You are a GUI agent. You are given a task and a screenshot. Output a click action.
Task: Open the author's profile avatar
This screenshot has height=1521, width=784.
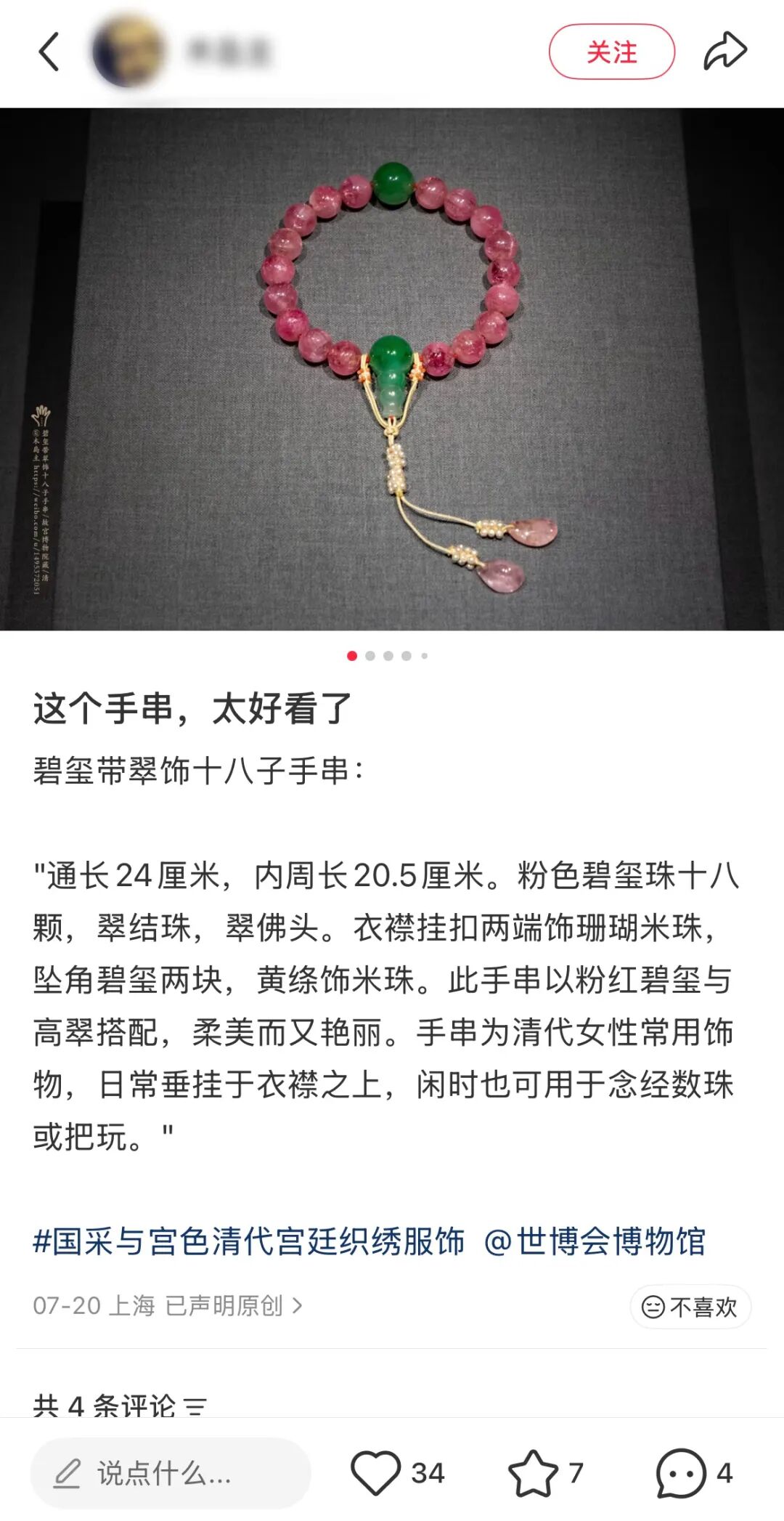(x=128, y=52)
